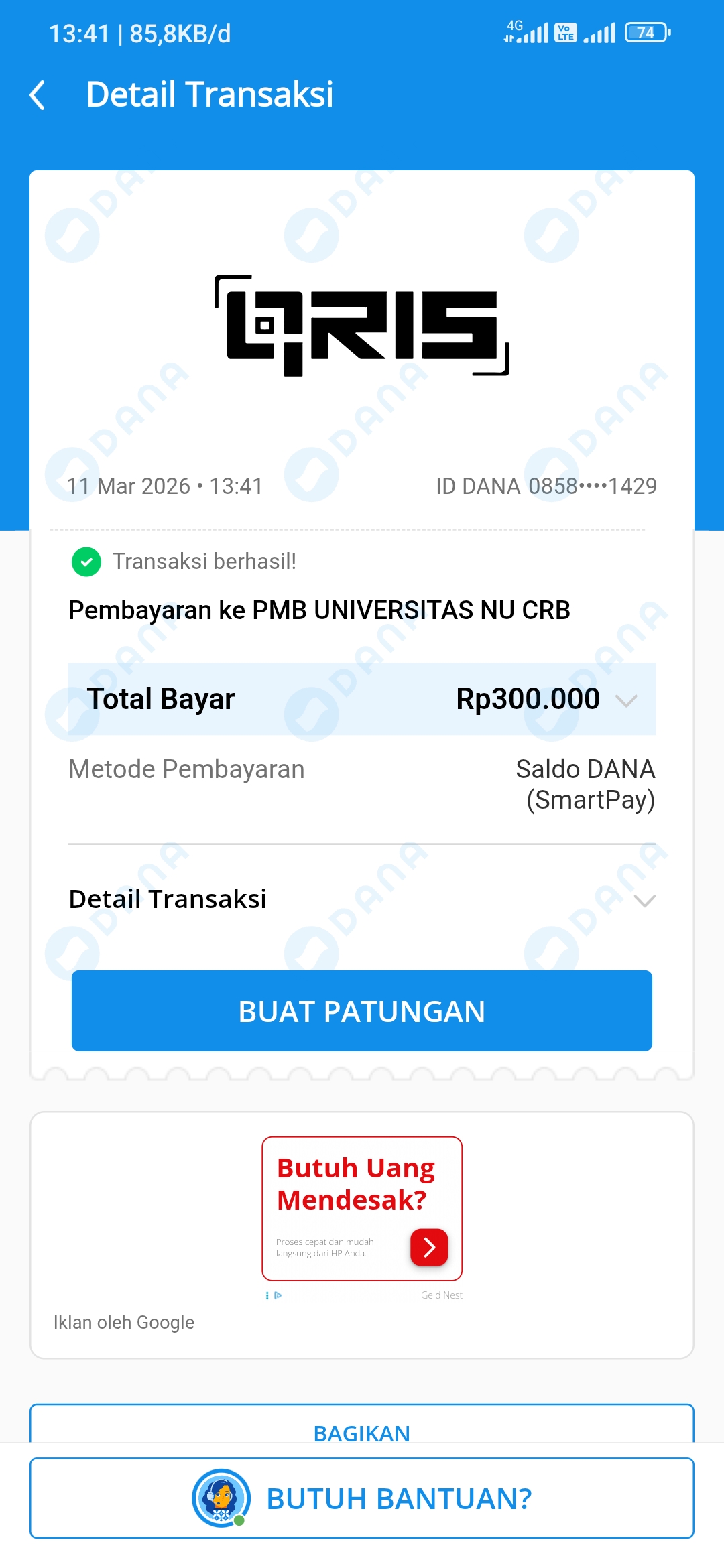The image size is (724, 1568).
Task: Tap the red arrow in the ad
Action: point(429,1247)
